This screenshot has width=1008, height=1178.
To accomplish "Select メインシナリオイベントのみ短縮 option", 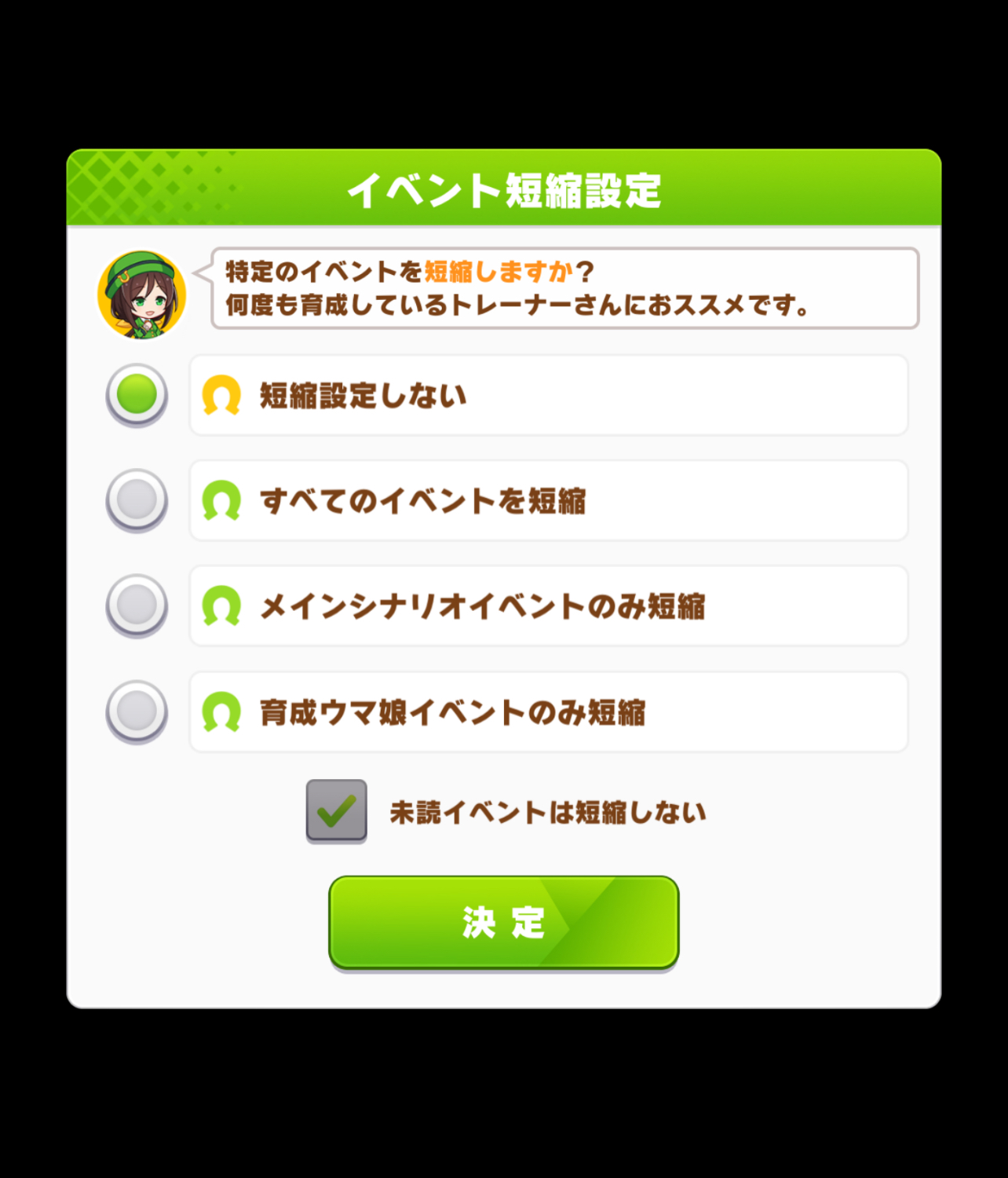I will (137, 605).
